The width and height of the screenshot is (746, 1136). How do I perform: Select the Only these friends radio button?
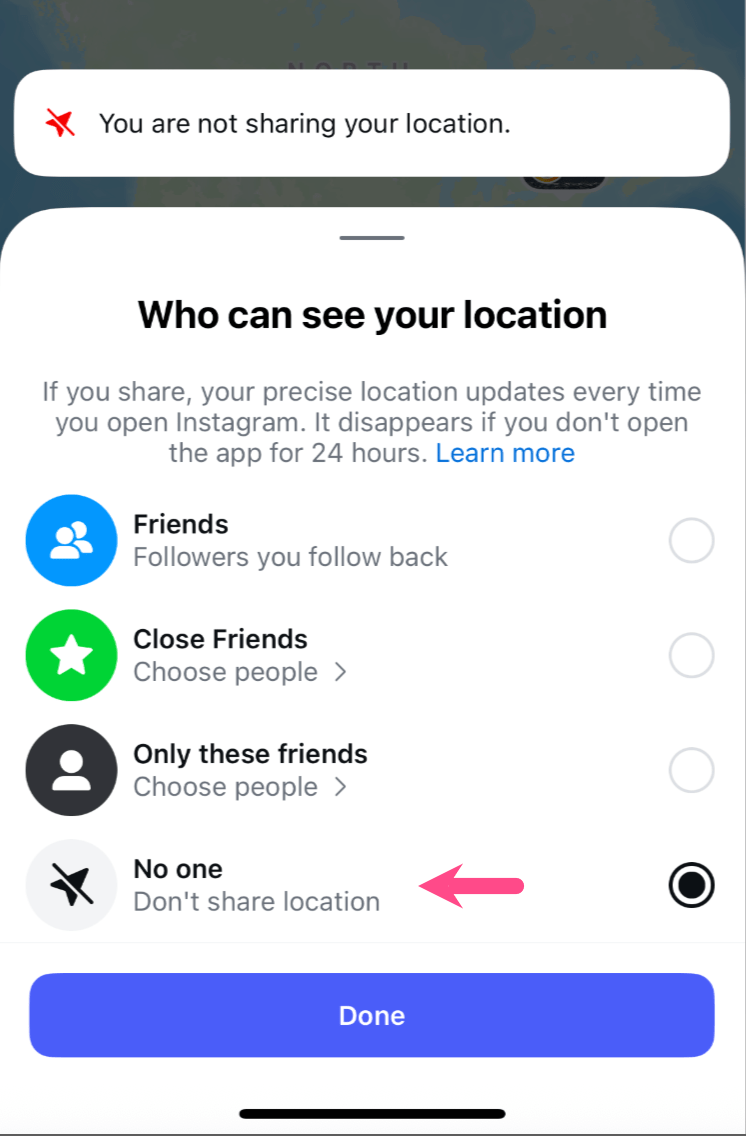pyautogui.click(x=691, y=771)
